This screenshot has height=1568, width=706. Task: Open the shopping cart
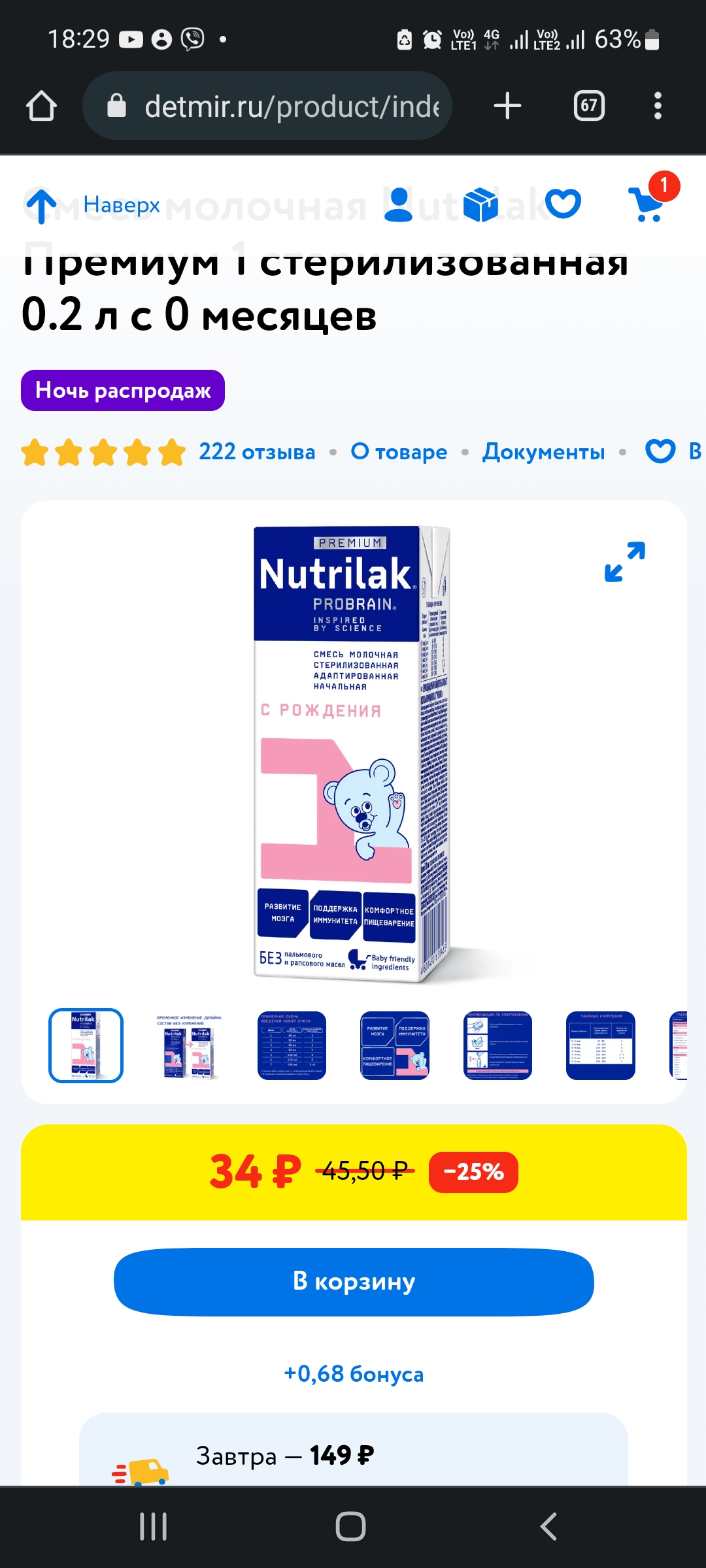tap(647, 204)
